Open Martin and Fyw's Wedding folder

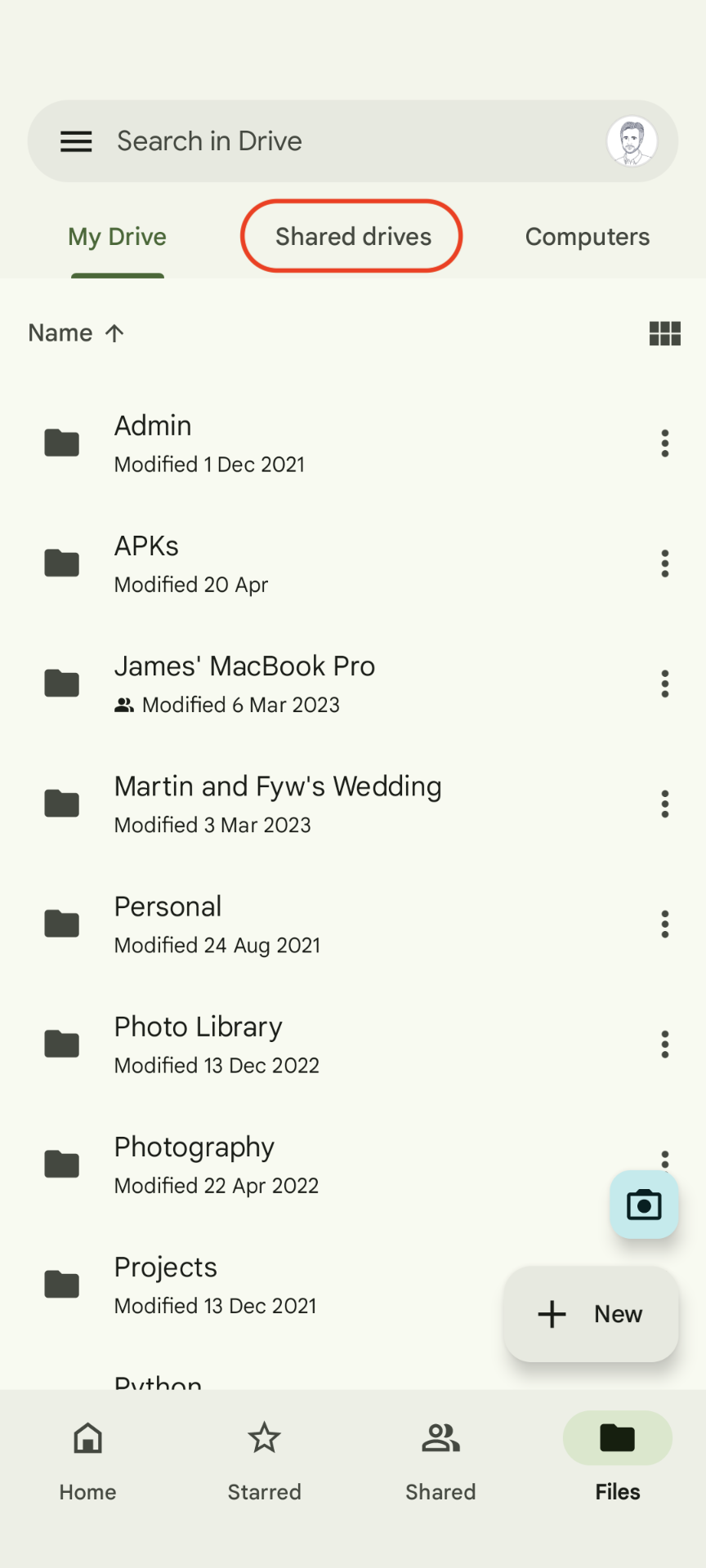278,804
